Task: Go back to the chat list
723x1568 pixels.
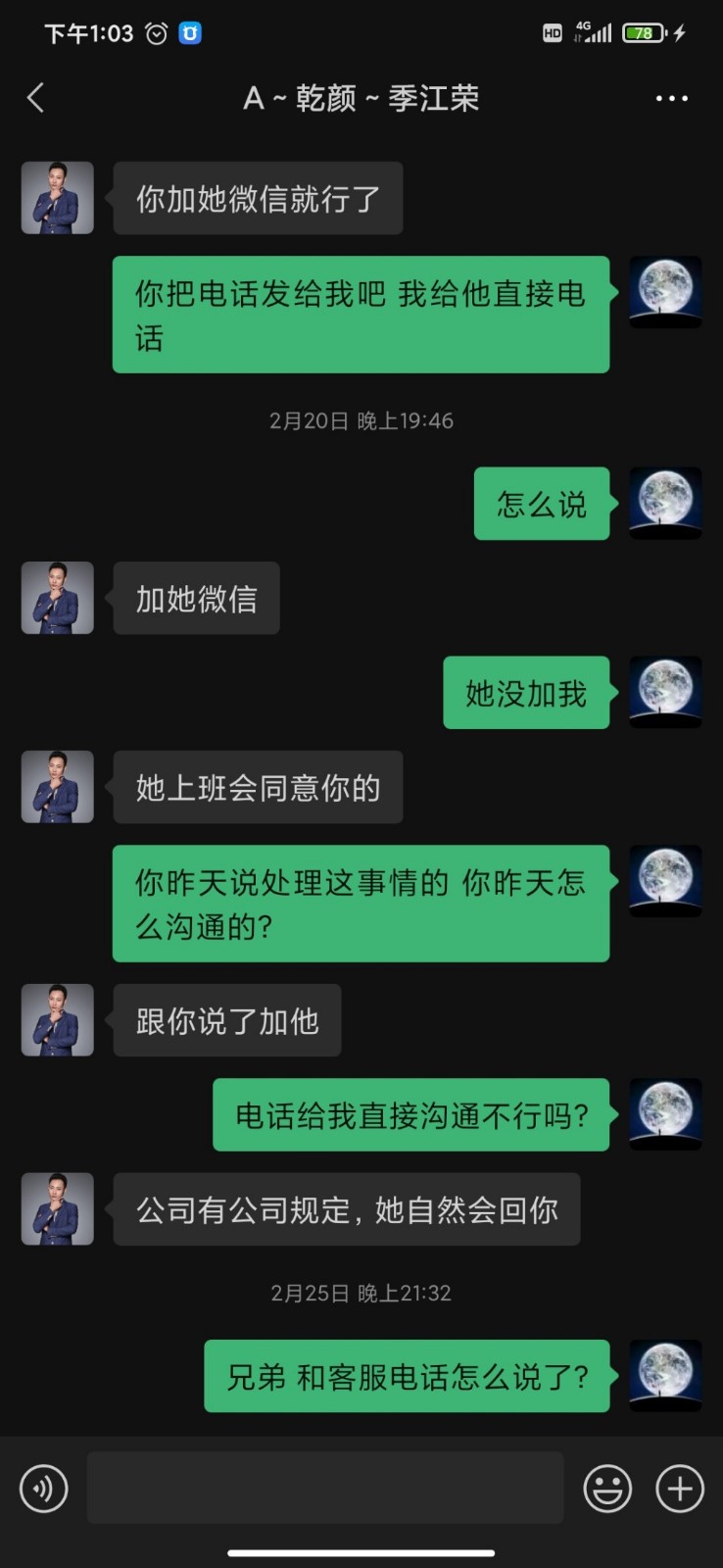Action: (x=36, y=98)
